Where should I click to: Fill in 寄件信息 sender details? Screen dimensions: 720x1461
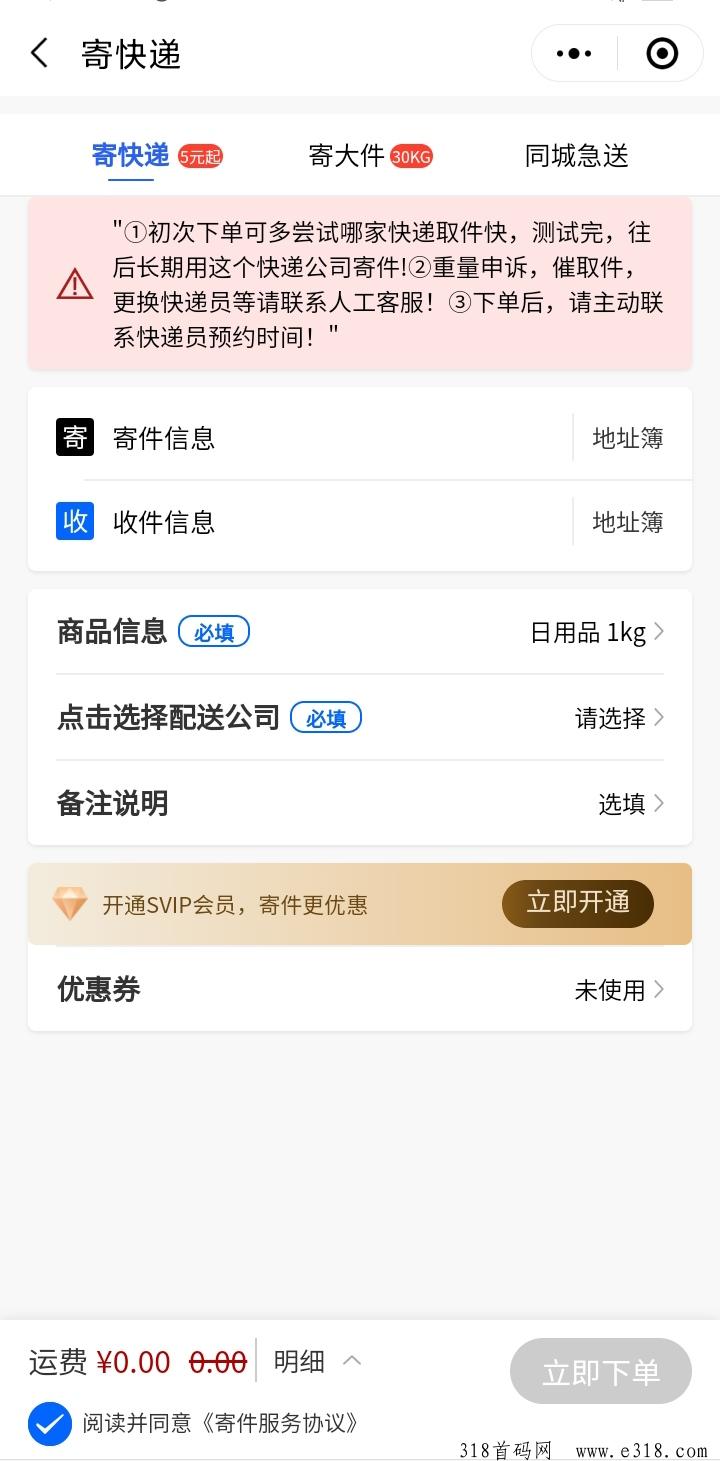pos(300,438)
